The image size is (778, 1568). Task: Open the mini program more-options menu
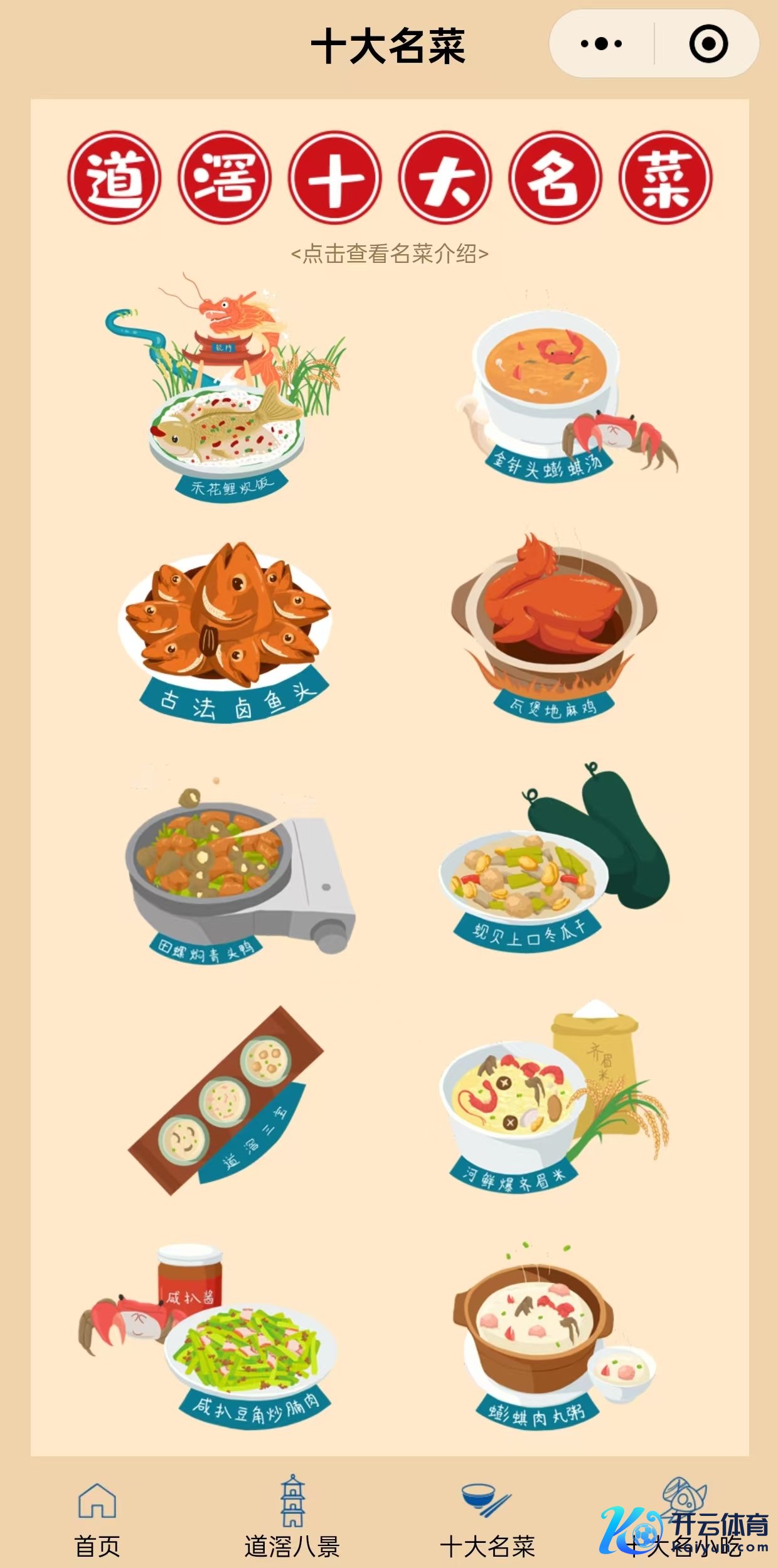click(601, 44)
